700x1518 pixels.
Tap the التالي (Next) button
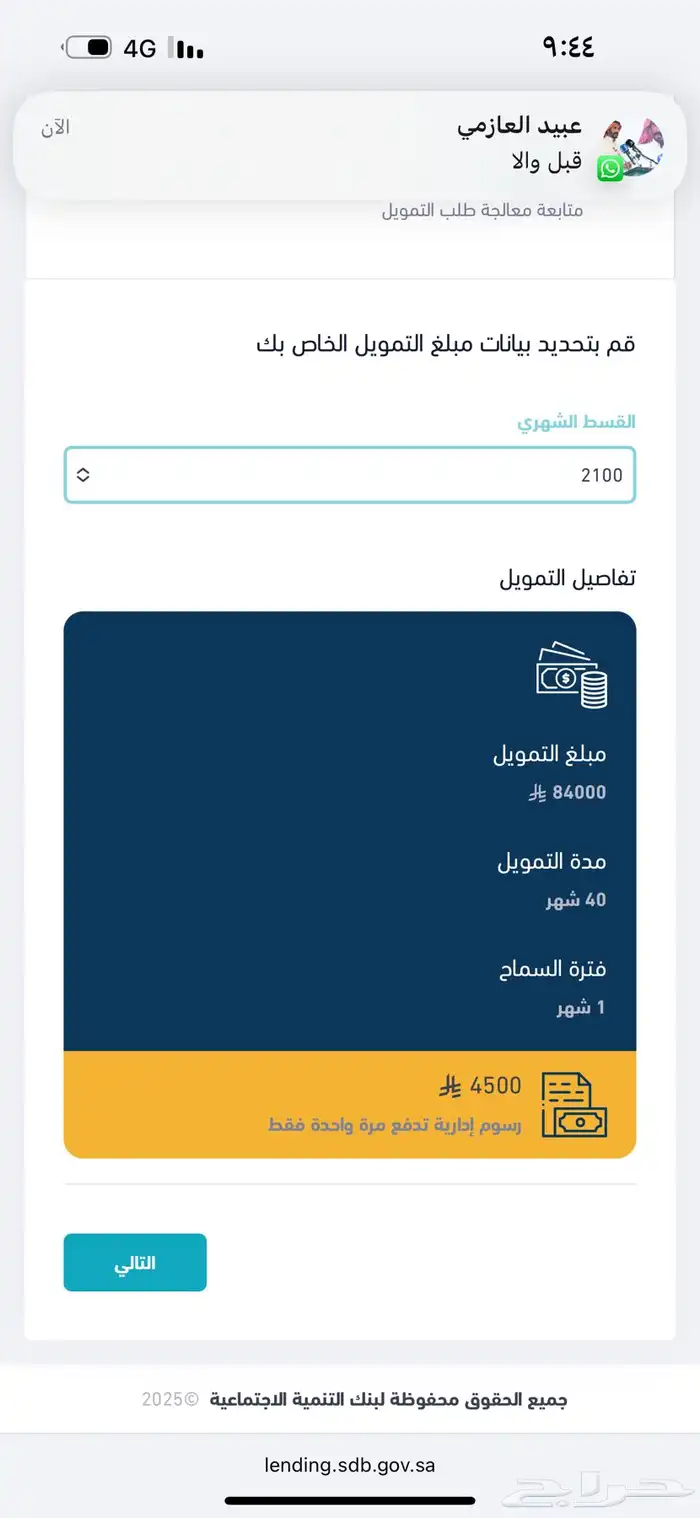135,1262
